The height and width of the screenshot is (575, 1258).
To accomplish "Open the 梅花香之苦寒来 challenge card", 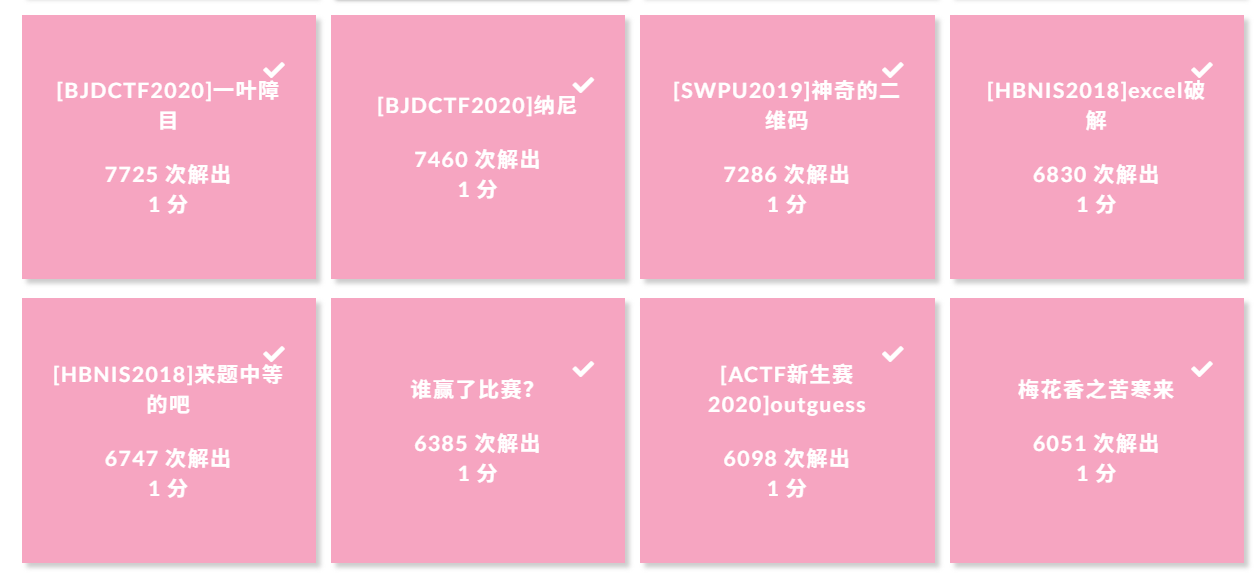I will pyautogui.click(x=1096, y=430).
